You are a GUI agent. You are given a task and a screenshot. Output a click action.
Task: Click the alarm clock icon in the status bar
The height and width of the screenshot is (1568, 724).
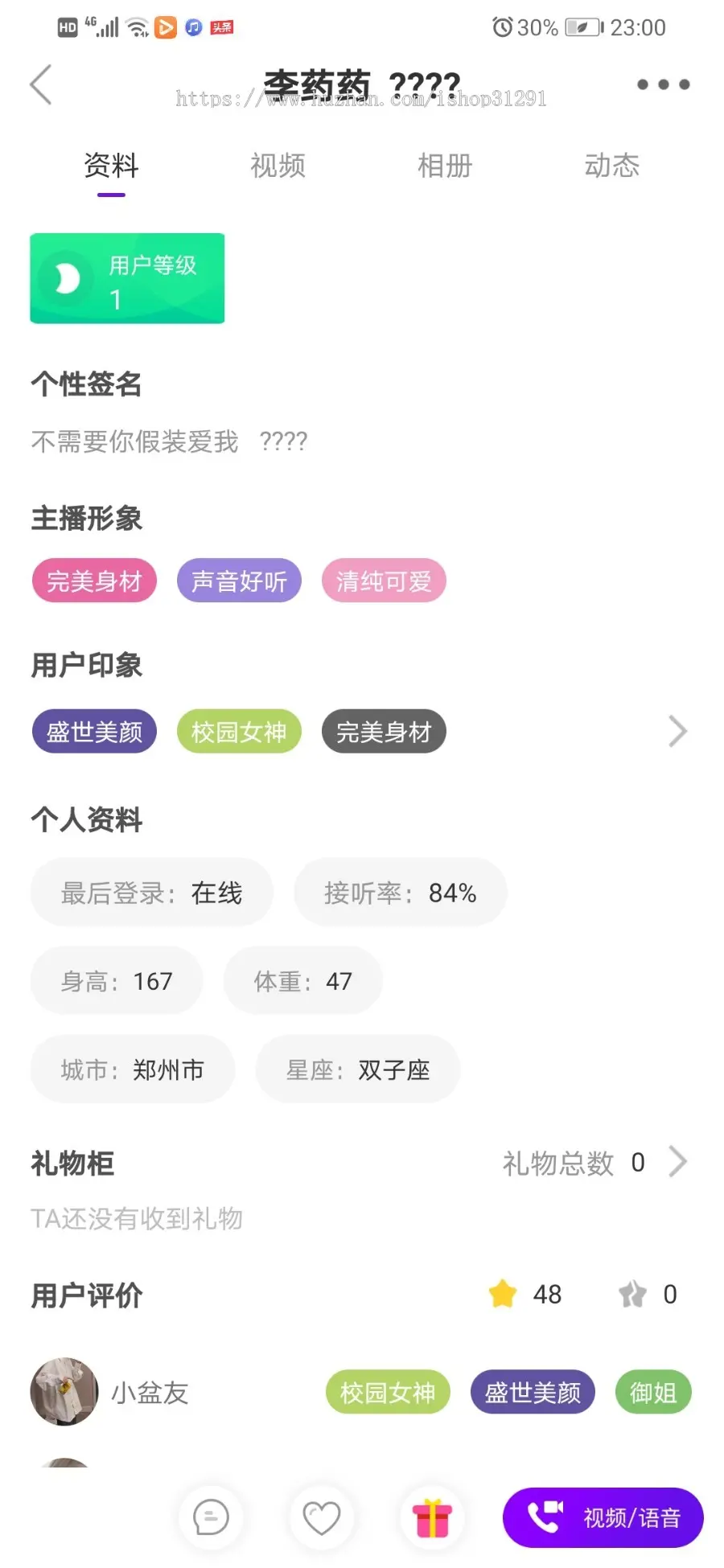[500, 27]
